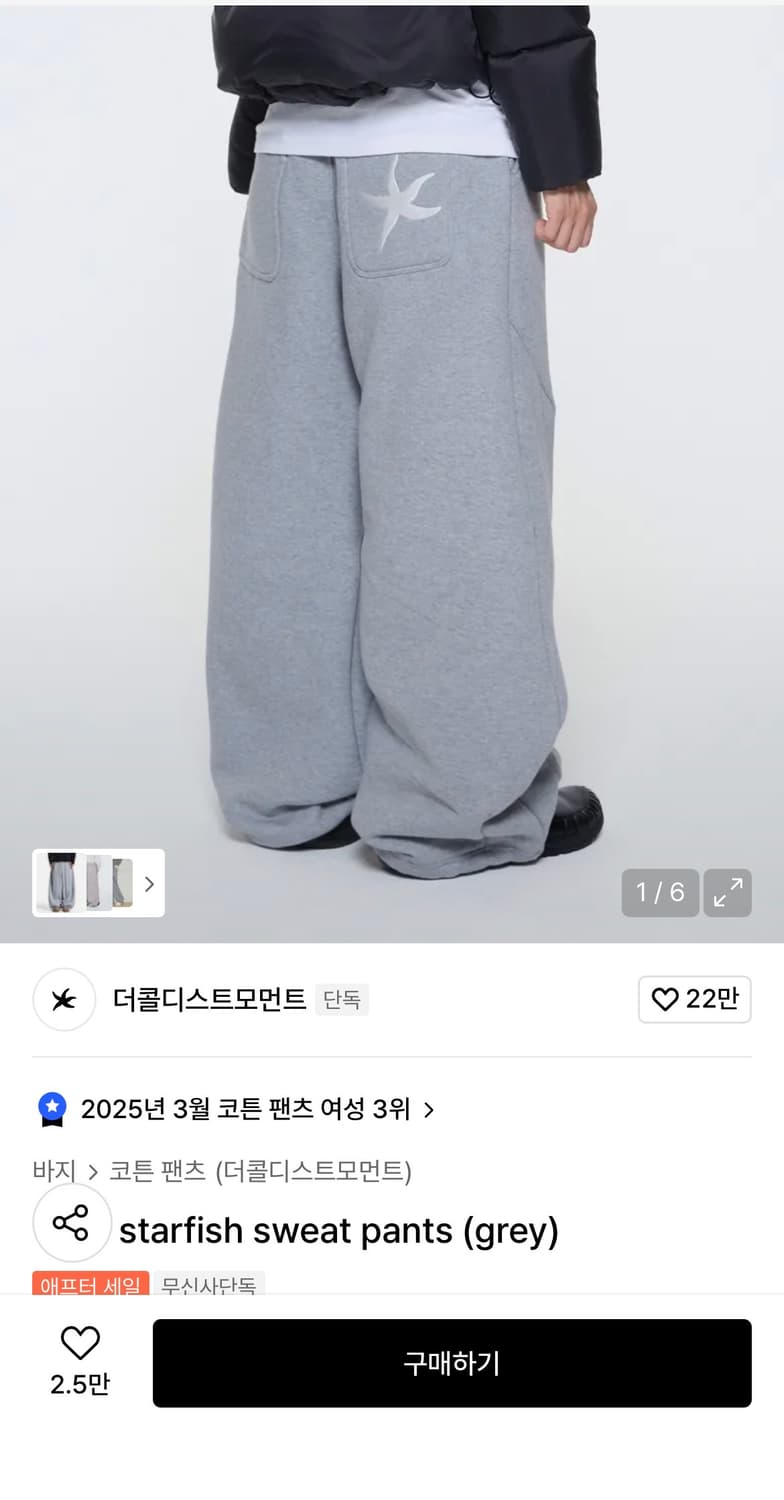784x1500 pixels.
Task: Click the blue ranking ribbon badge icon
Action: (x=50, y=1108)
